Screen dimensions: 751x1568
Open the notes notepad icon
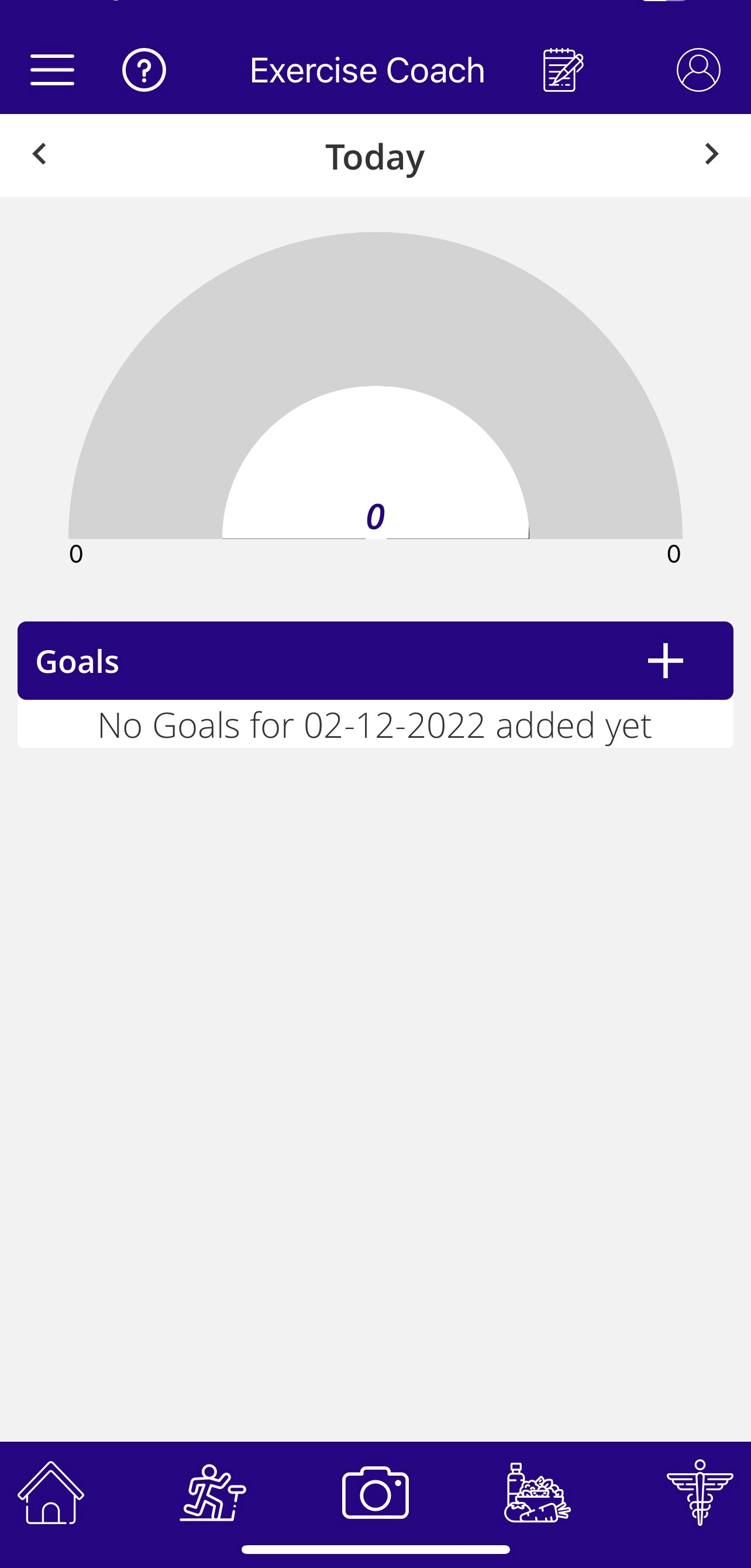(563, 70)
